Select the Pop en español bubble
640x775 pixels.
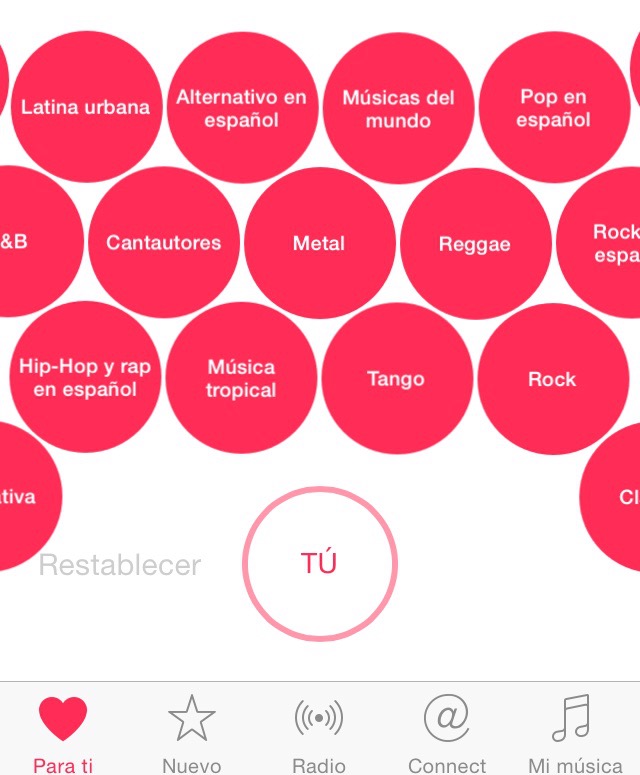[555, 108]
